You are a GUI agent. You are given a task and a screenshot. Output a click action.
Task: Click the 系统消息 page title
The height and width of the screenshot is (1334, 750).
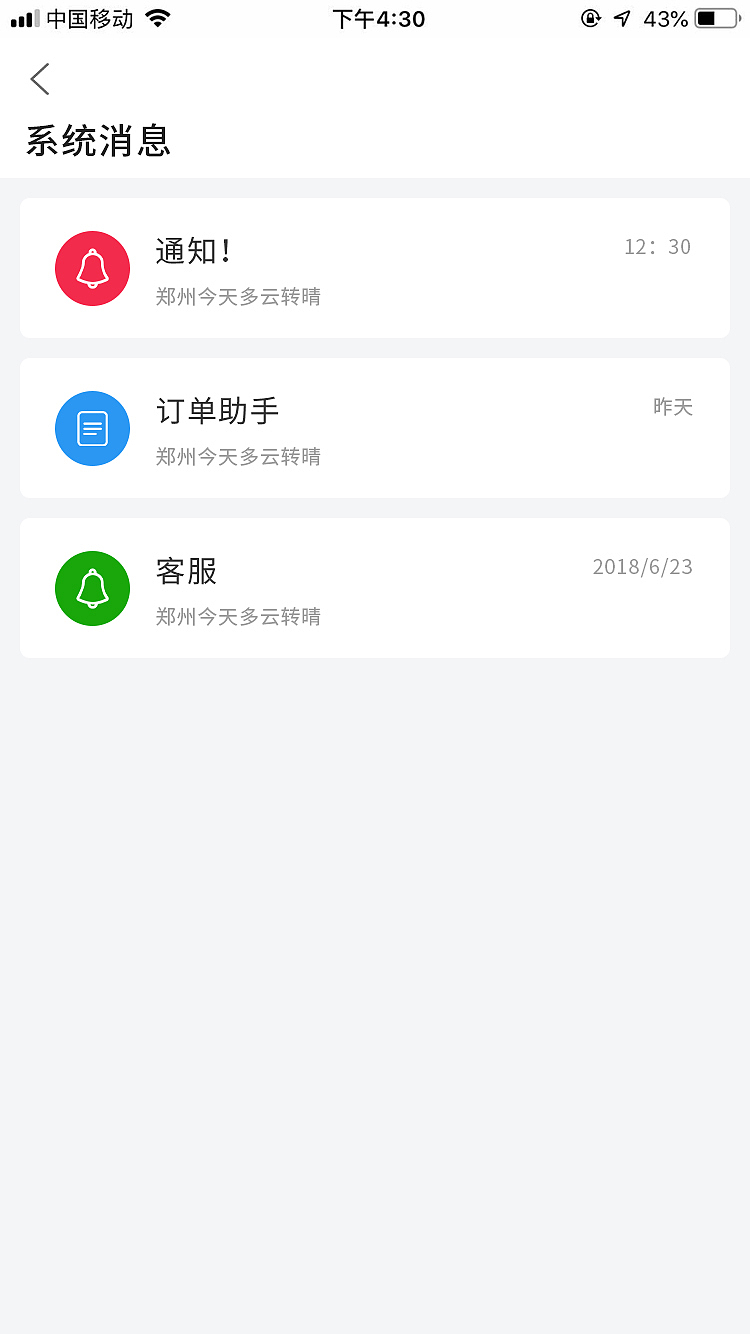pos(97,141)
